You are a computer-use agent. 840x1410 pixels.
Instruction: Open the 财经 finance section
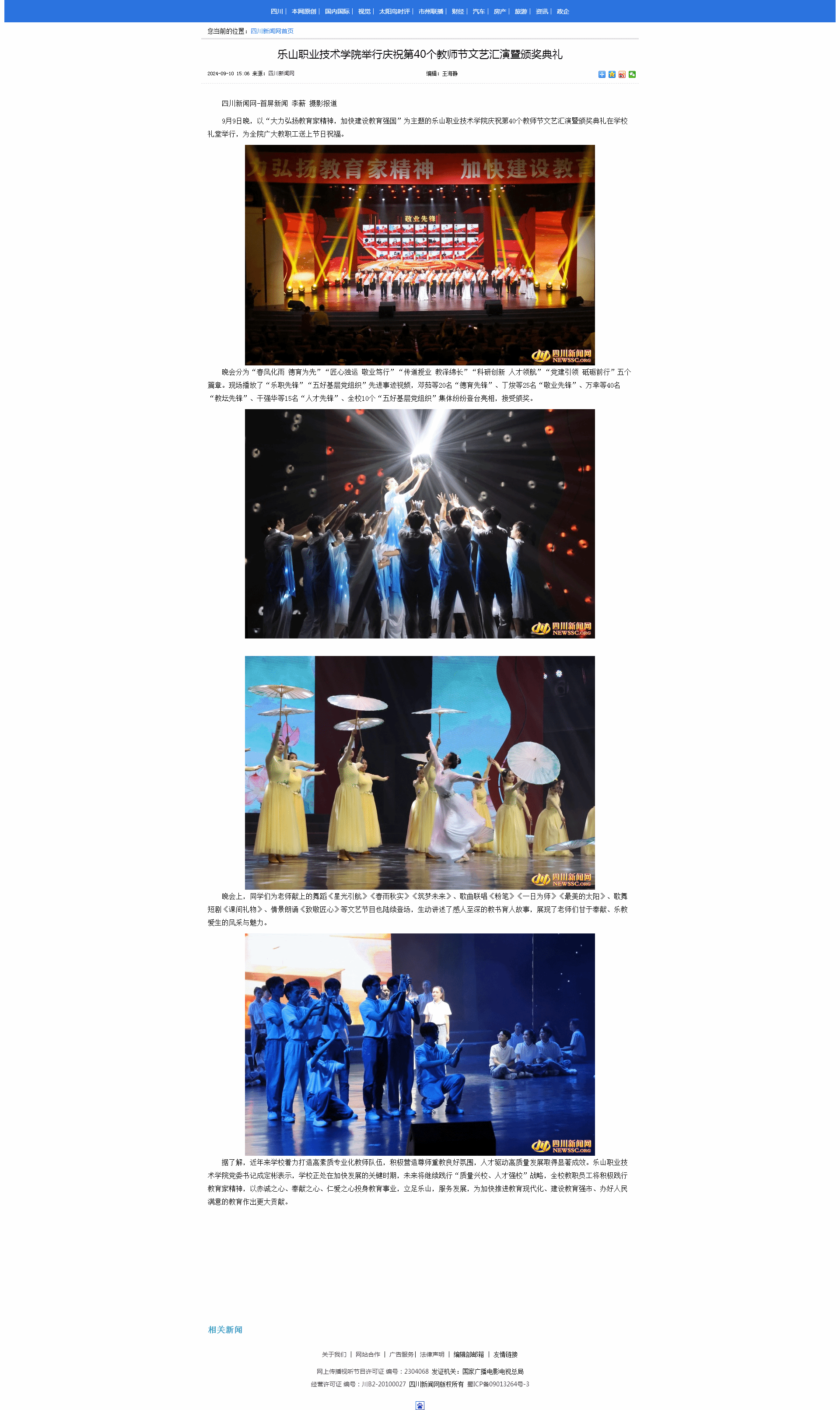[x=457, y=11]
